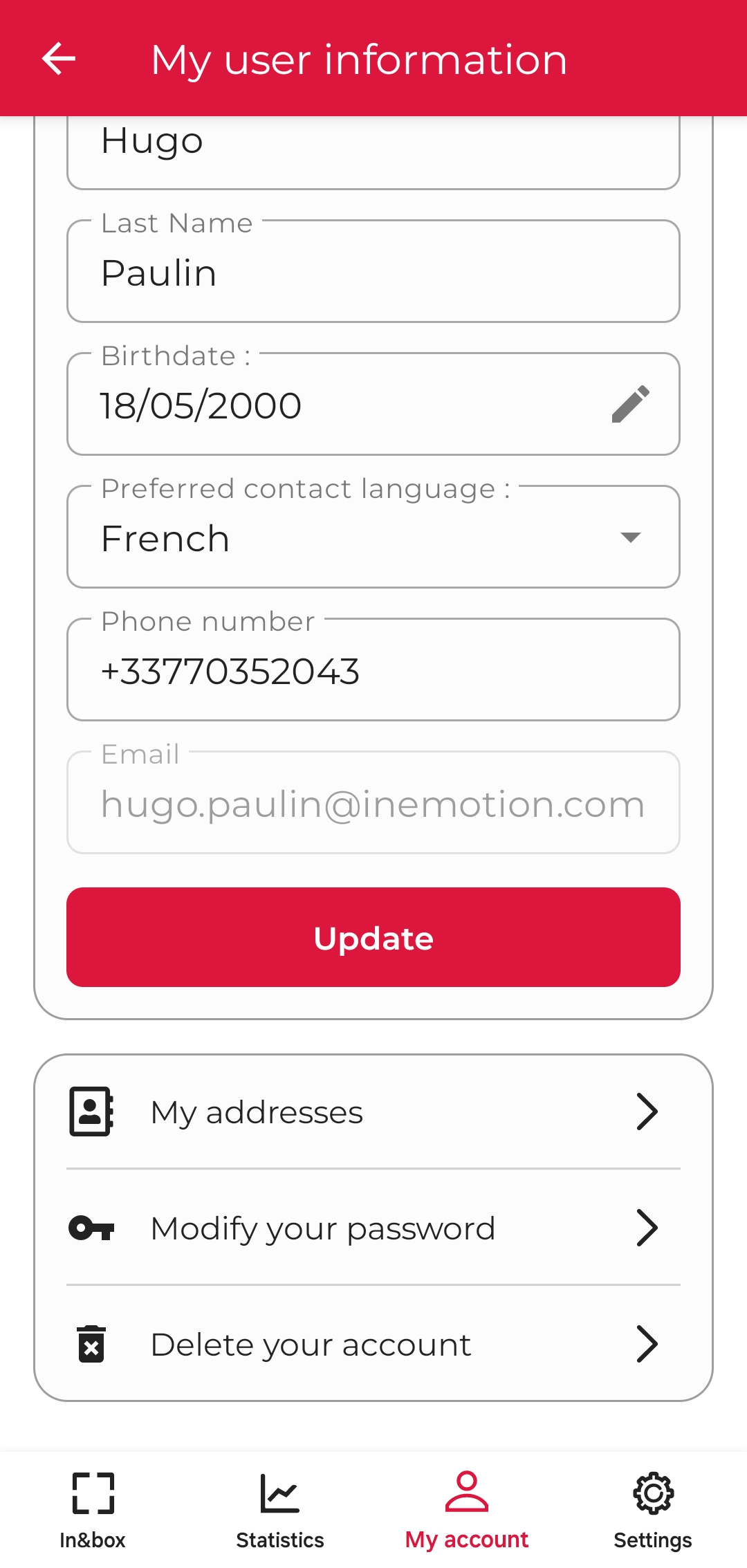Go back using the top arrow
Screen dimensions: 747x1568
click(59, 59)
